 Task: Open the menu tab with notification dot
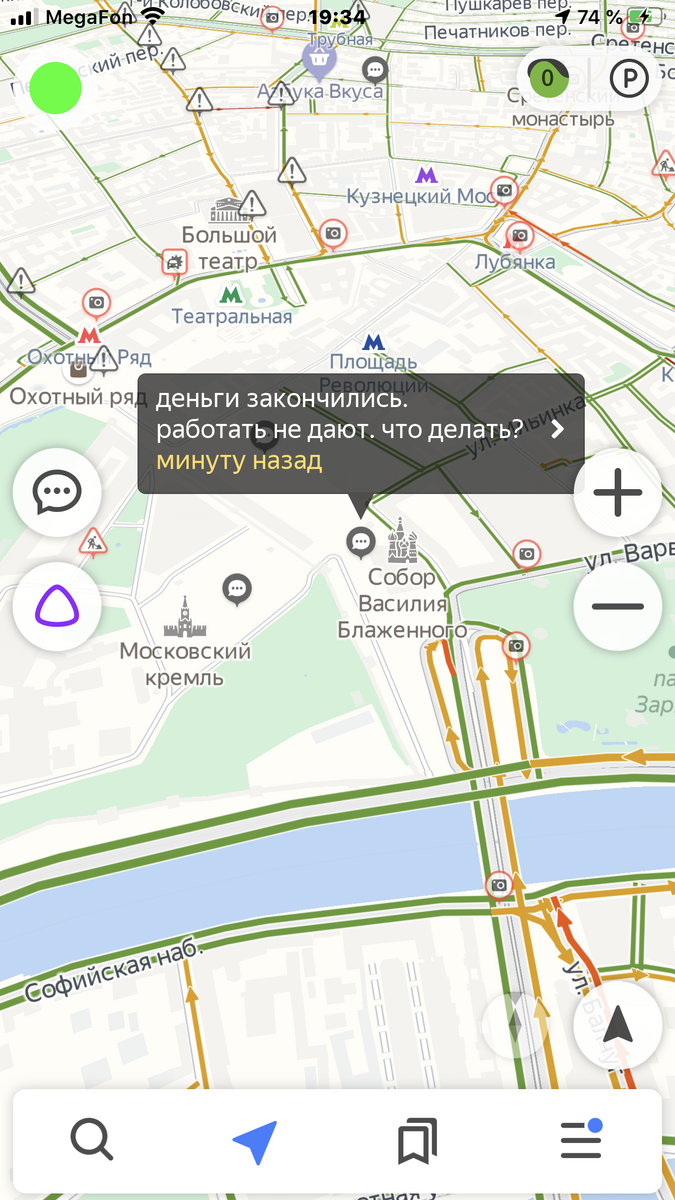[x=580, y=1140]
